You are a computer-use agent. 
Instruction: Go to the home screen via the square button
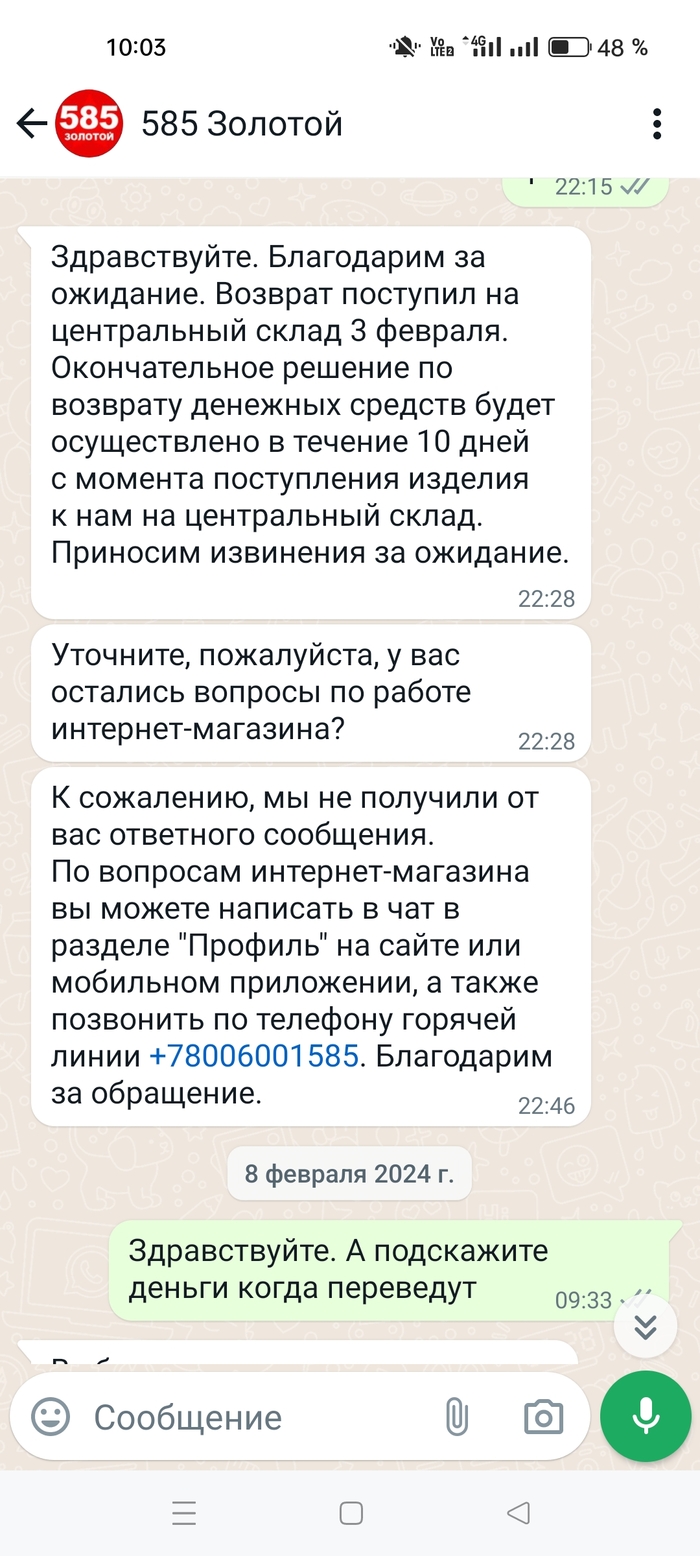[x=351, y=1513]
